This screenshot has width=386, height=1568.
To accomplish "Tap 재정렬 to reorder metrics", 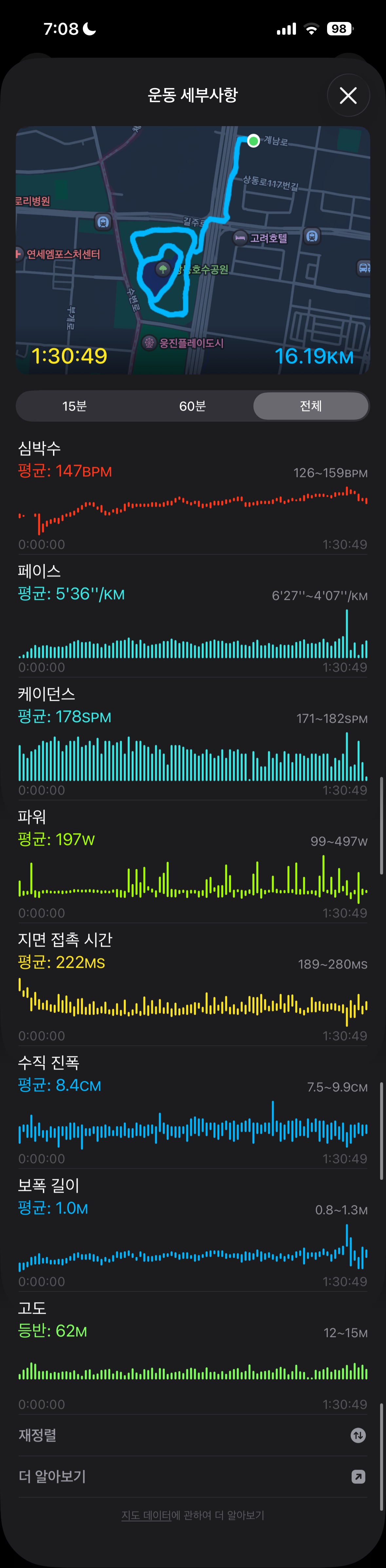I will pyautogui.click(x=192, y=1435).
